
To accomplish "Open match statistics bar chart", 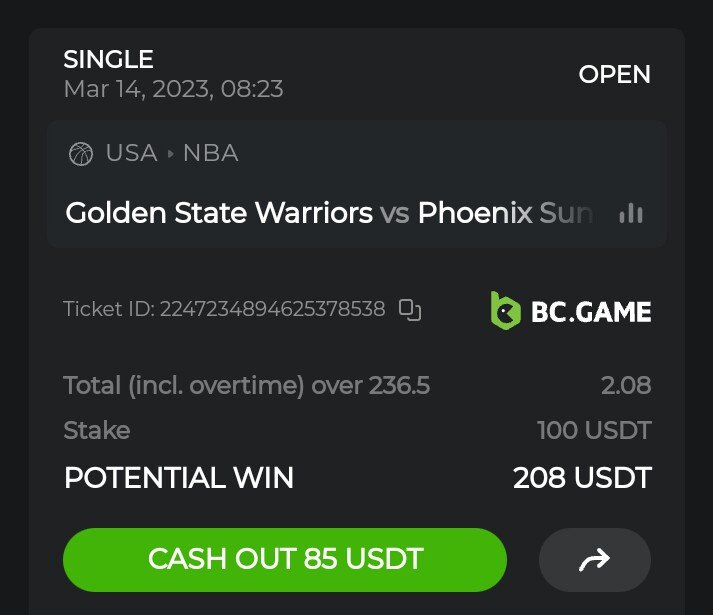I will (x=631, y=213).
